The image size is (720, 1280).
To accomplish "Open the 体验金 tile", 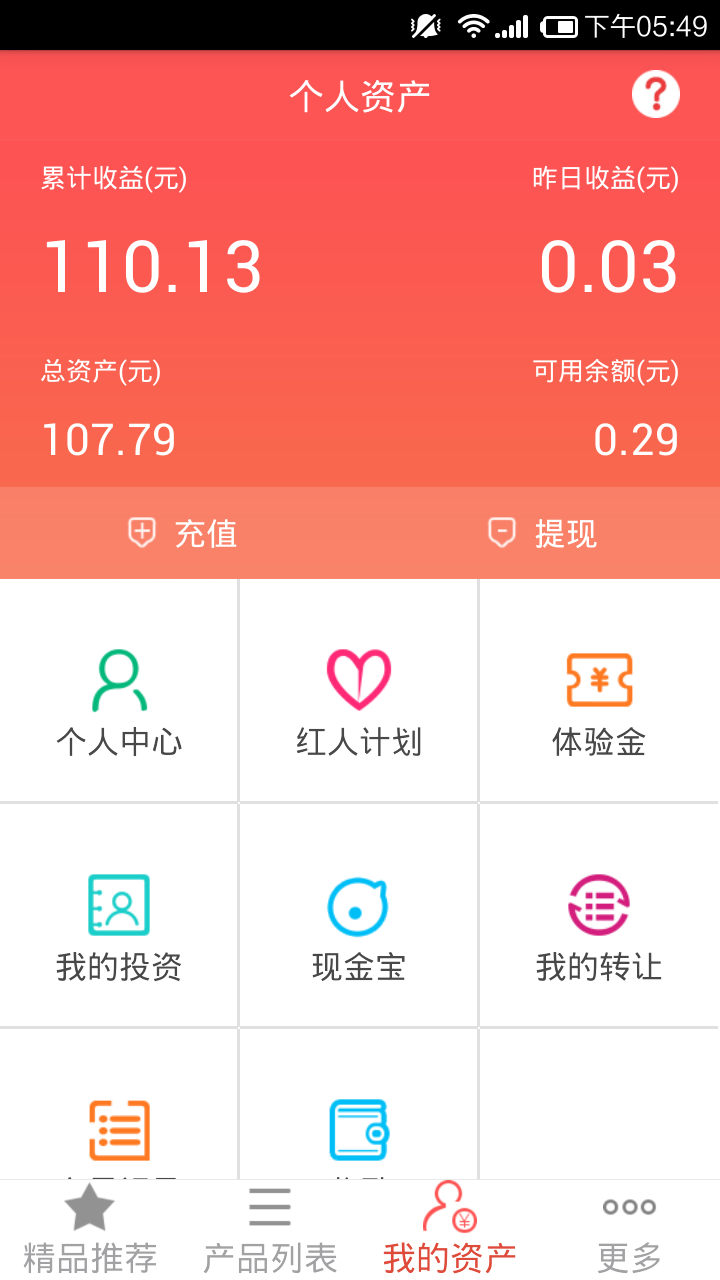I will click(600, 691).
